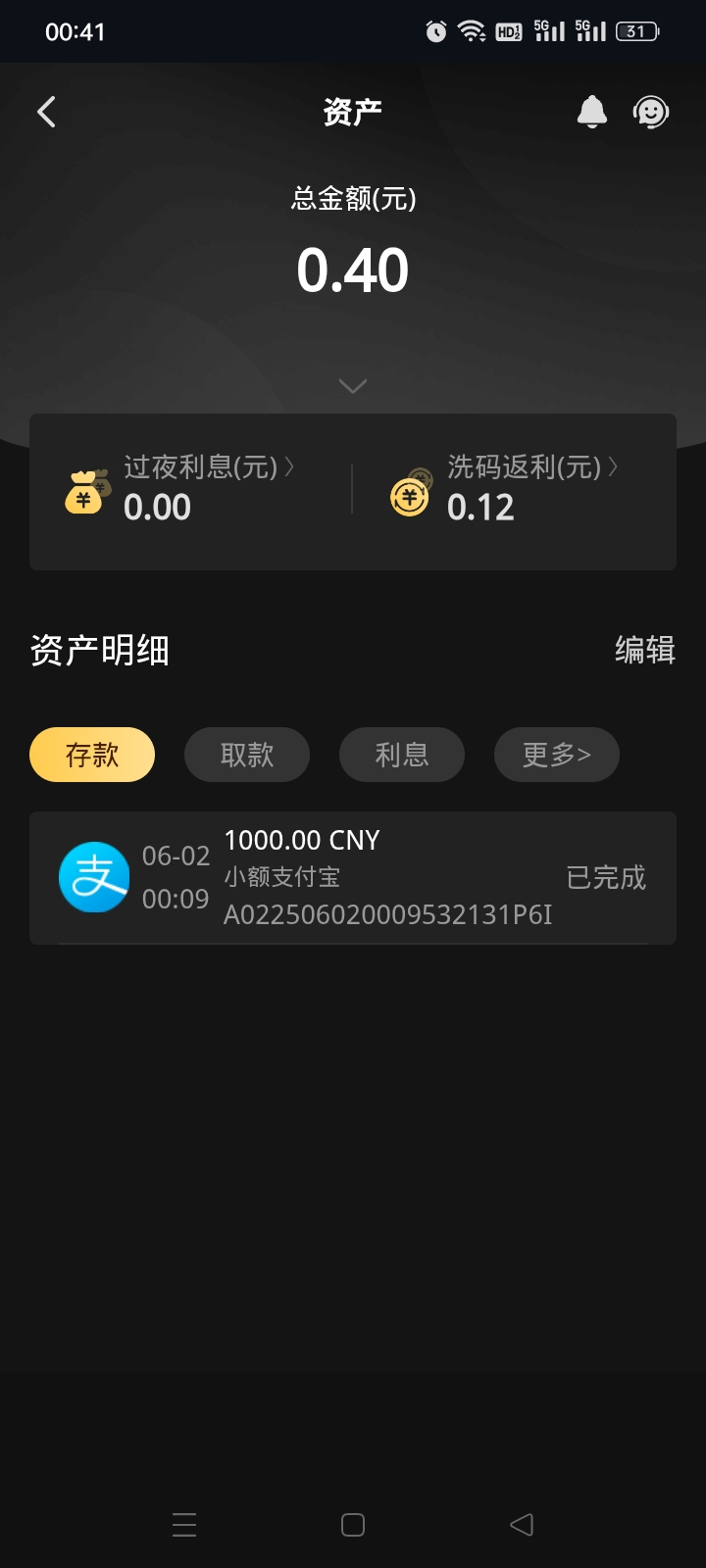Tap the system home button
Viewport: 706px width, 1568px height.
point(353,1525)
